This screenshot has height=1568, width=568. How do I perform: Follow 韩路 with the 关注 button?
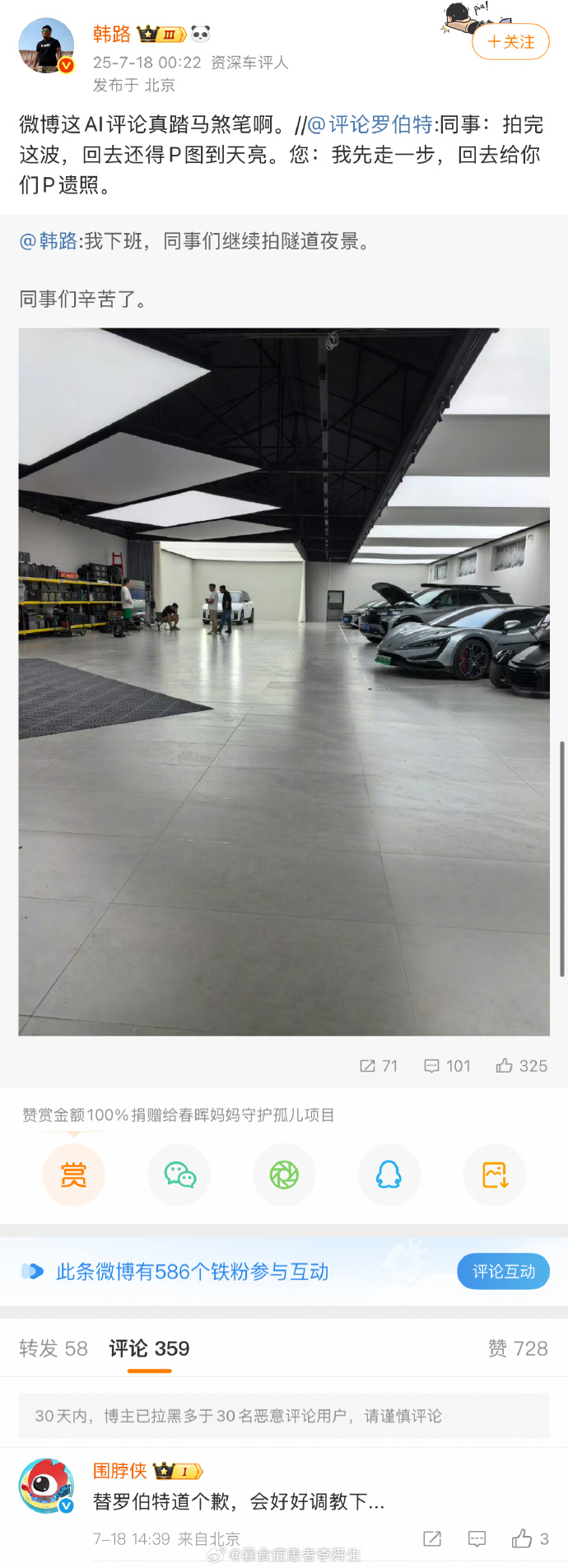click(510, 42)
